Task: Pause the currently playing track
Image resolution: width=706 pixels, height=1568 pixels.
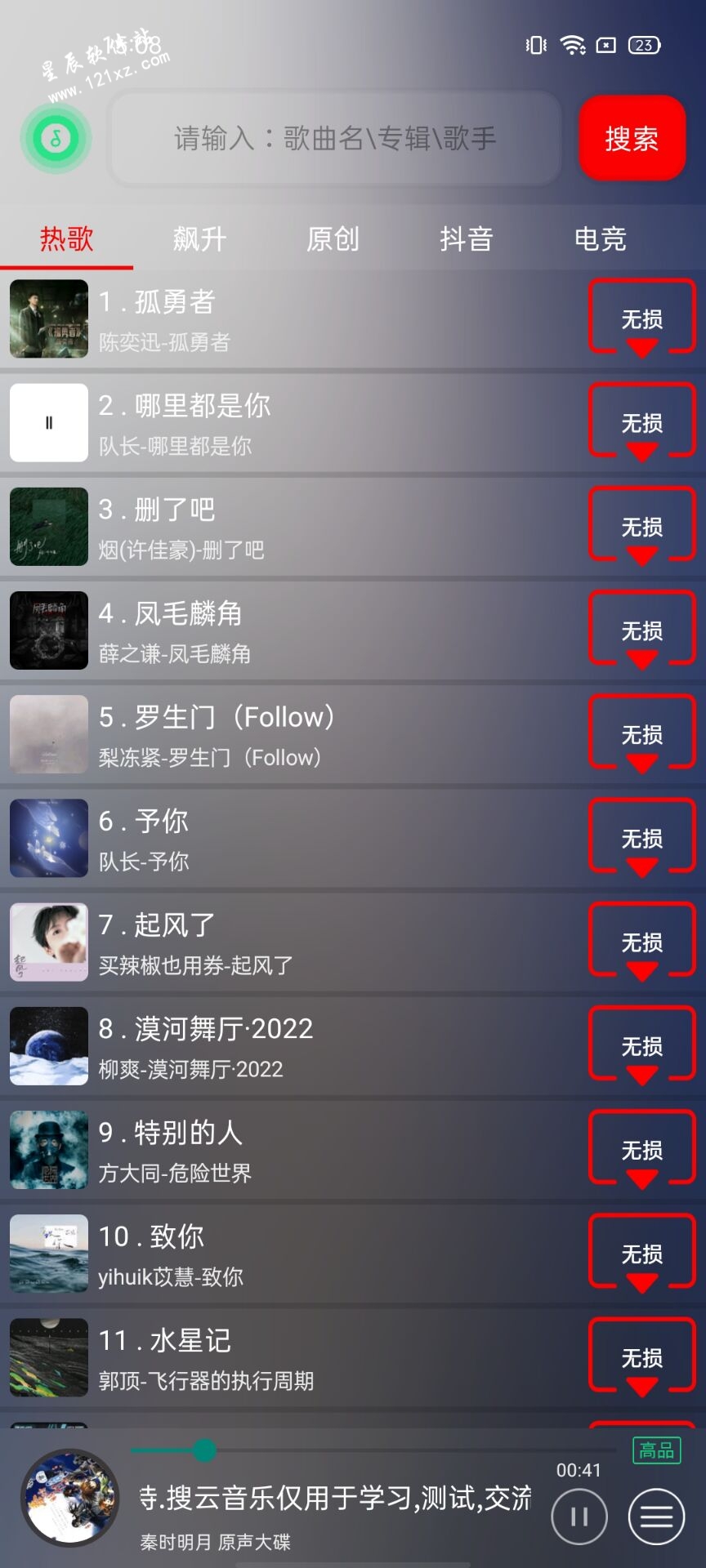Action: [579, 1517]
